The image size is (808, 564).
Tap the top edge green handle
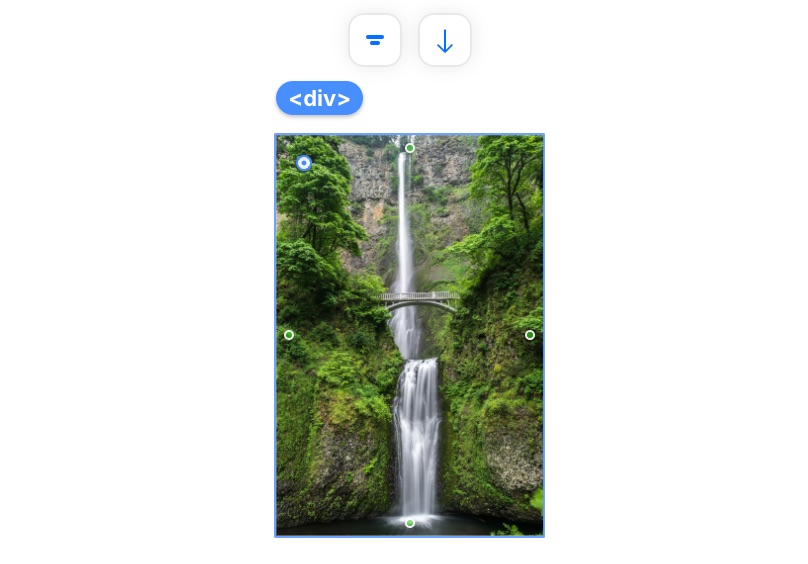(x=410, y=148)
